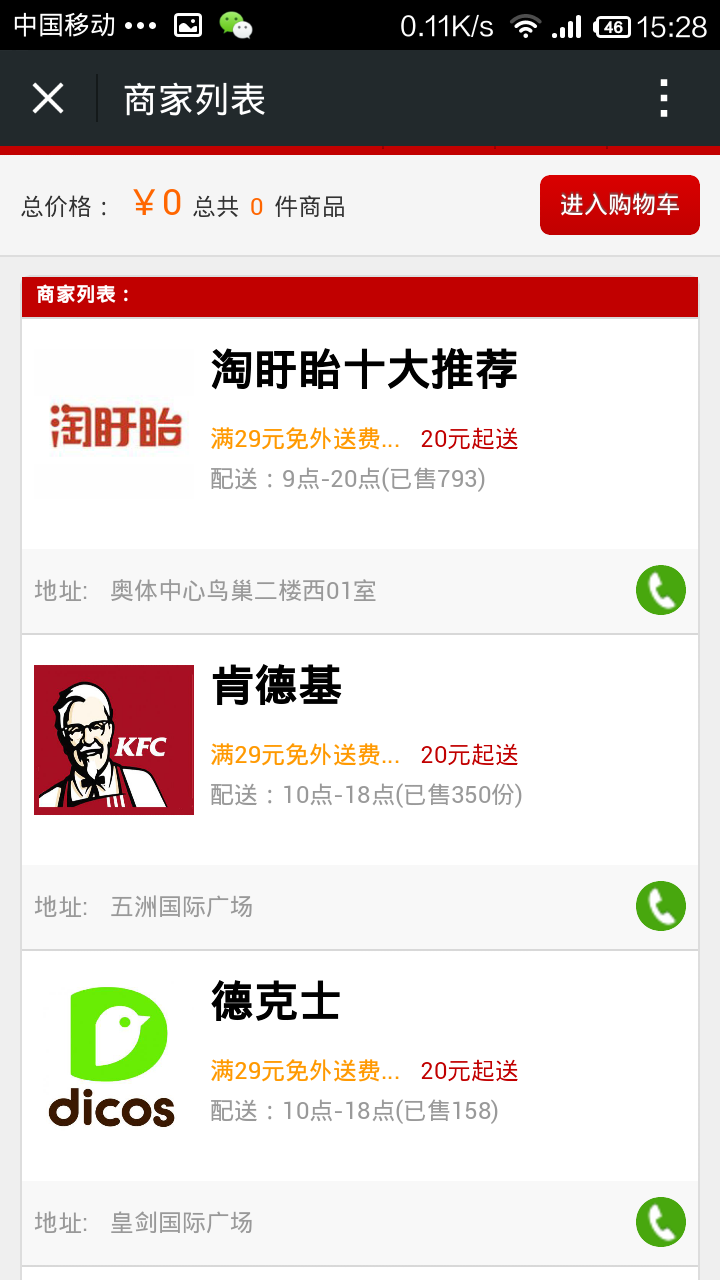This screenshot has width=720, height=1280.
Task: Call the 奥体中心鸟巢 merchant phone
Action: tap(661, 590)
